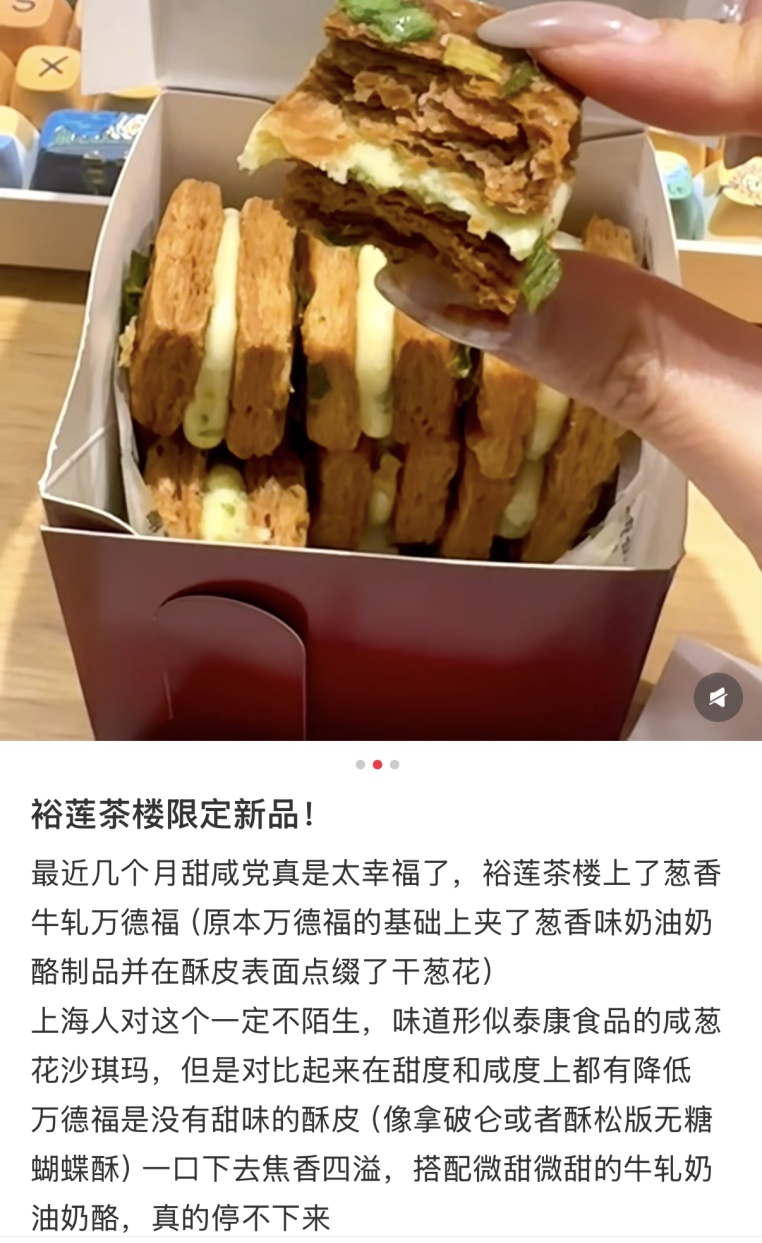Open the pastry photo in full view
Screen dimensions: 762x1243
coord(380,370)
